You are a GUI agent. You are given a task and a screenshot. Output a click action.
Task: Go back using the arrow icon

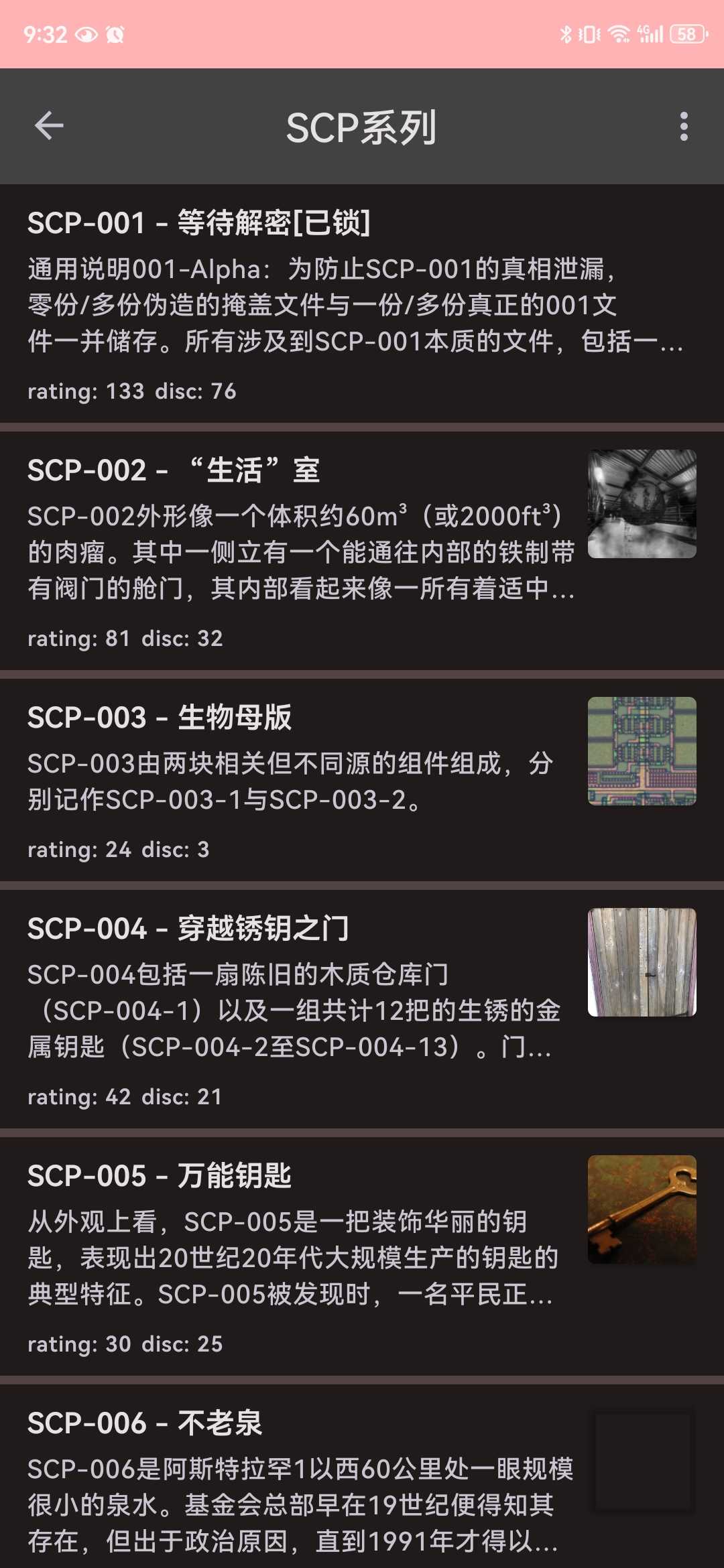49,126
